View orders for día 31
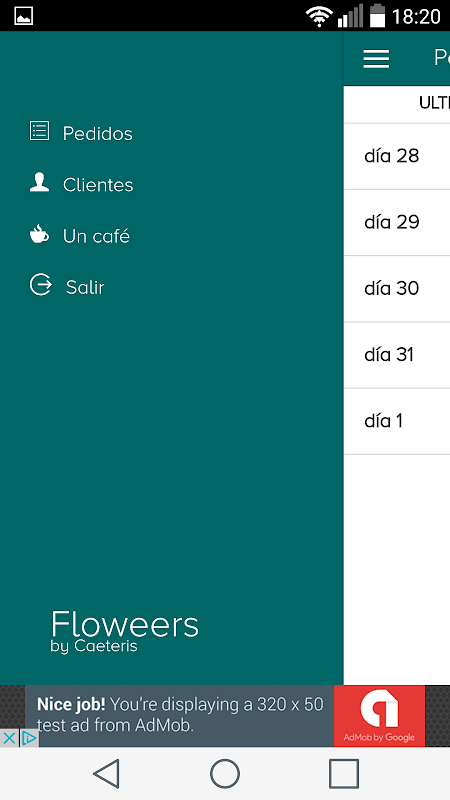This screenshot has width=450, height=800. (x=397, y=355)
